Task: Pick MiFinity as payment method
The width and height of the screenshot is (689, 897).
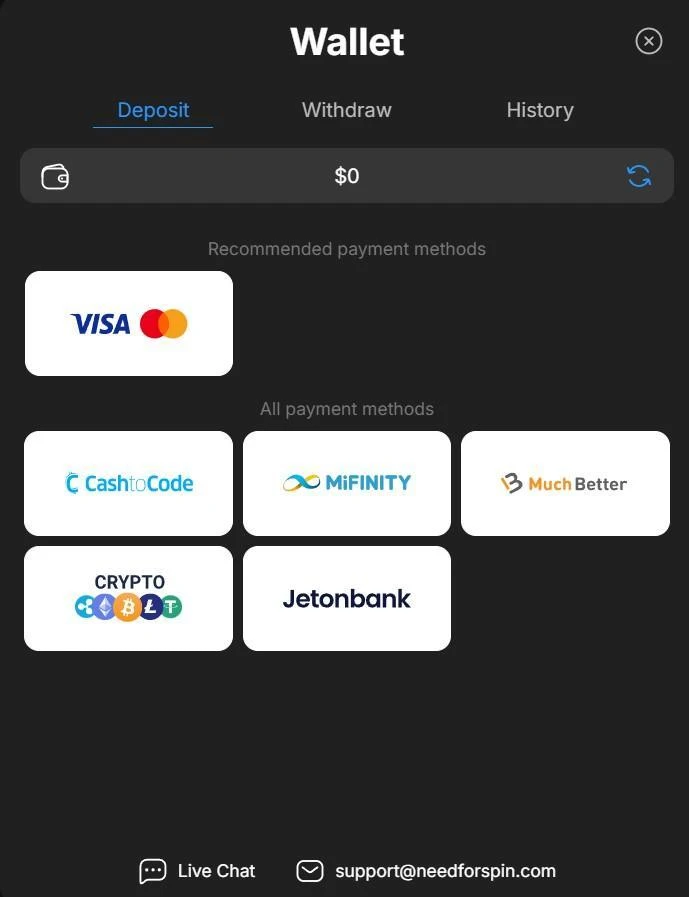Action: pyautogui.click(x=347, y=483)
